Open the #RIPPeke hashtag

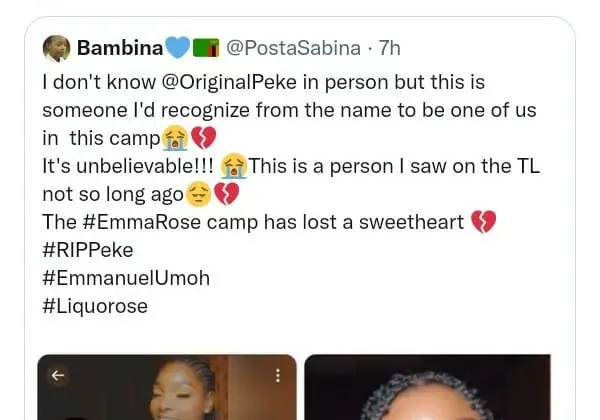[x=88, y=250]
